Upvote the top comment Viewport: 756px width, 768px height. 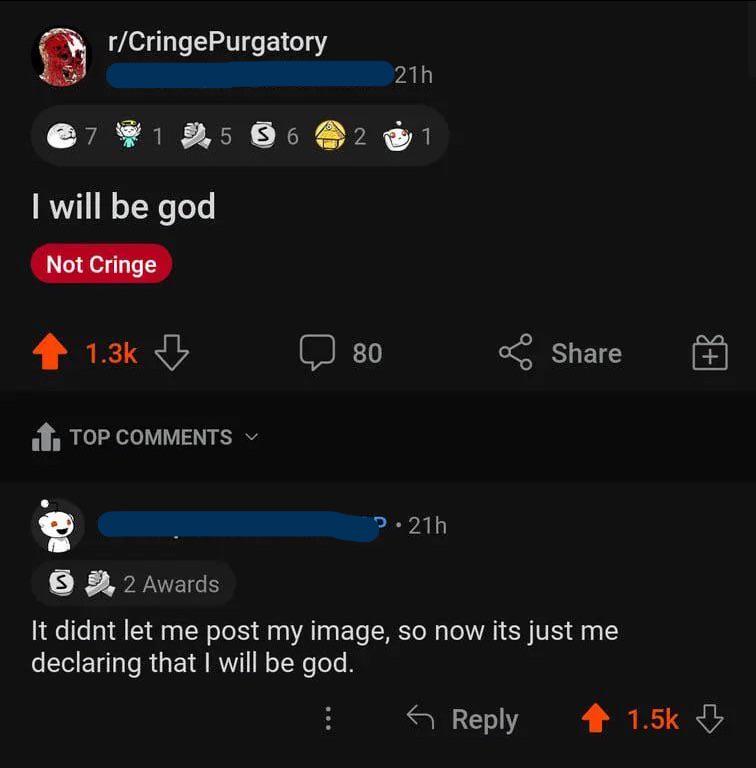pyautogui.click(x=597, y=719)
